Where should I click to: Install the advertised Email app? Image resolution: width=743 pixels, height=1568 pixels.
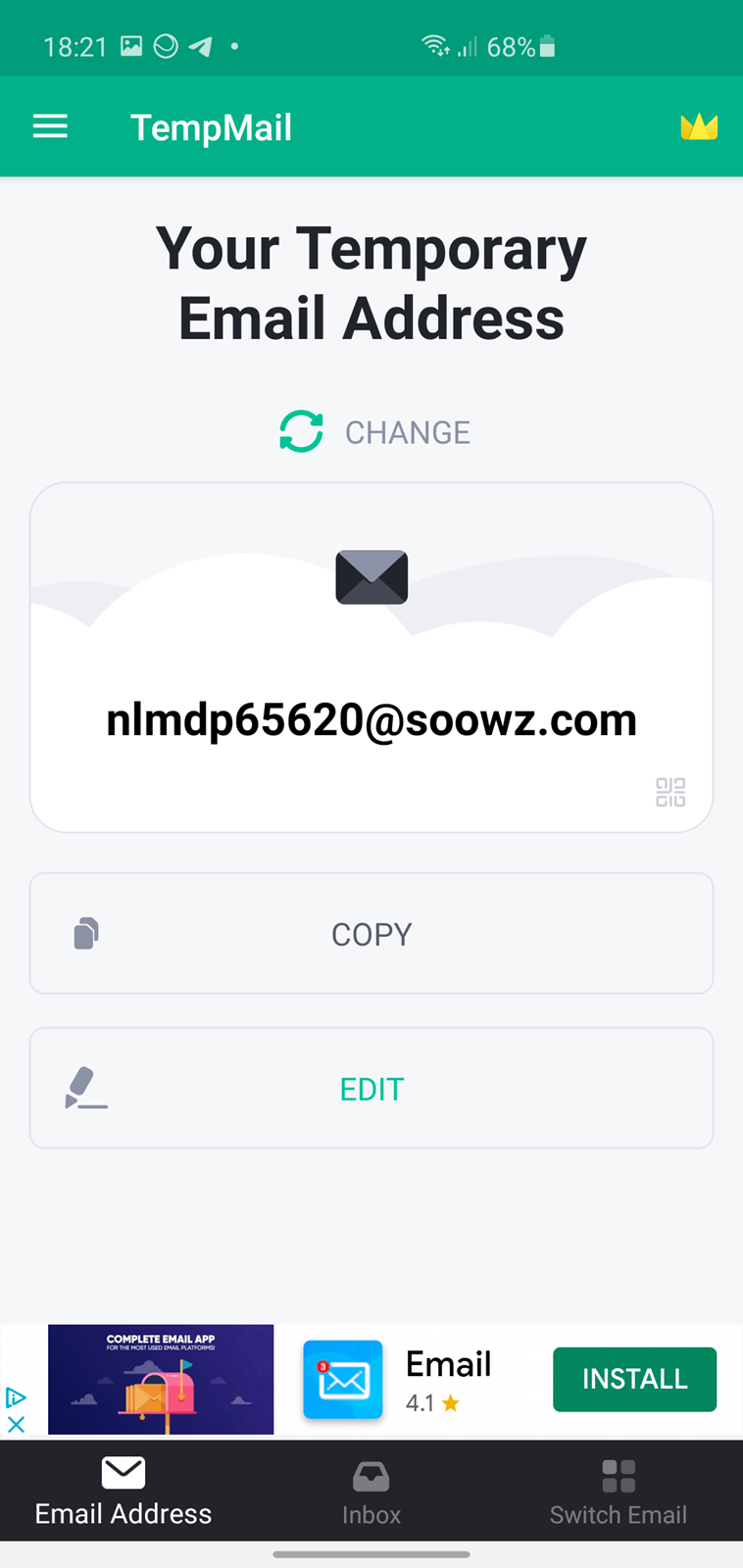click(634, 1379)
